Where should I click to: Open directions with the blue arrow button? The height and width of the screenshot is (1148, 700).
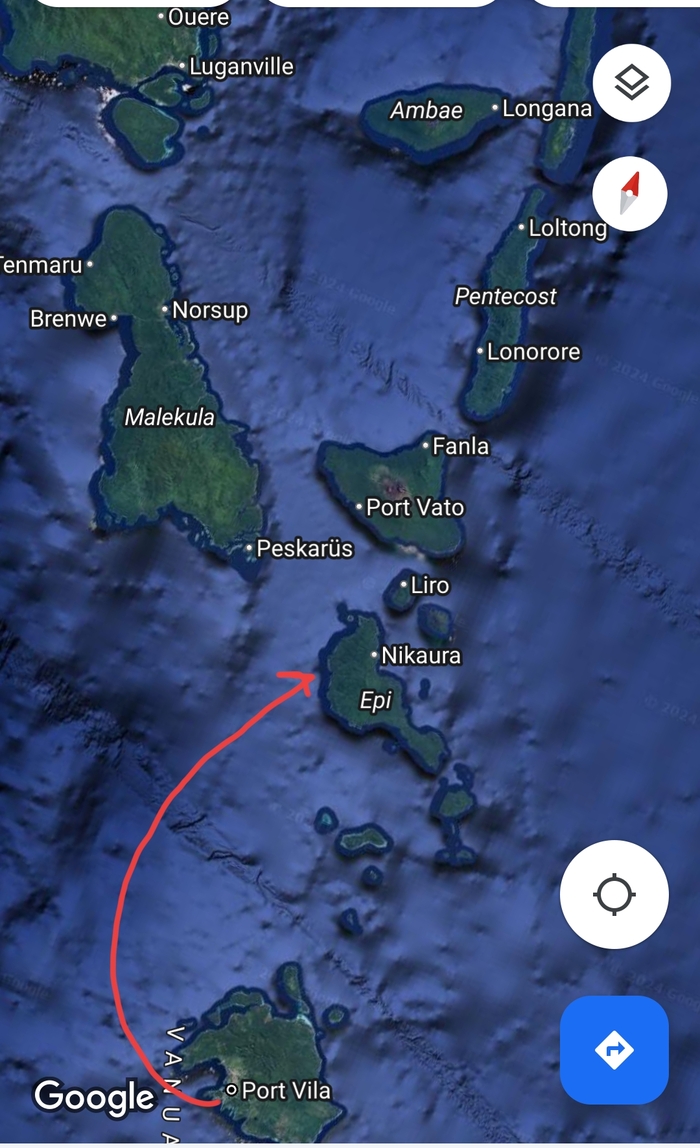coord(614,1050)
